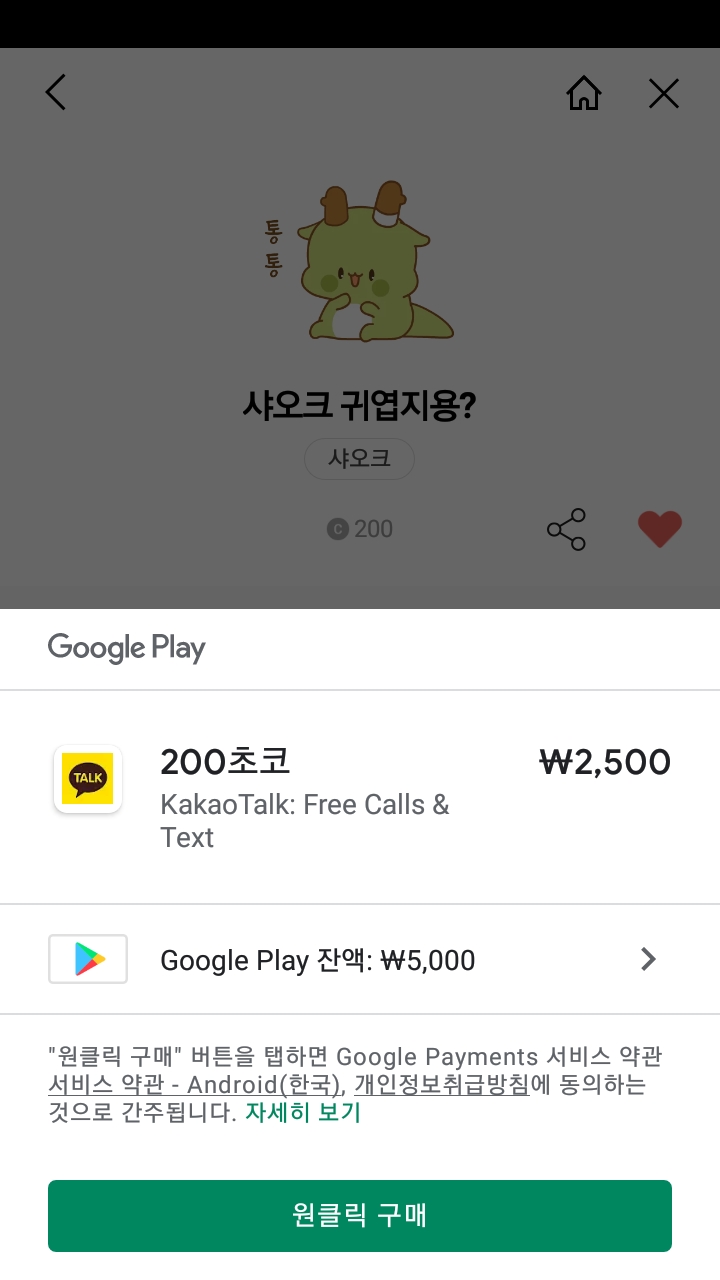Open the 서비스 약관 - Android(한국) link
The height and width of the screenshot is (1280, 720).
point(195,1085)
